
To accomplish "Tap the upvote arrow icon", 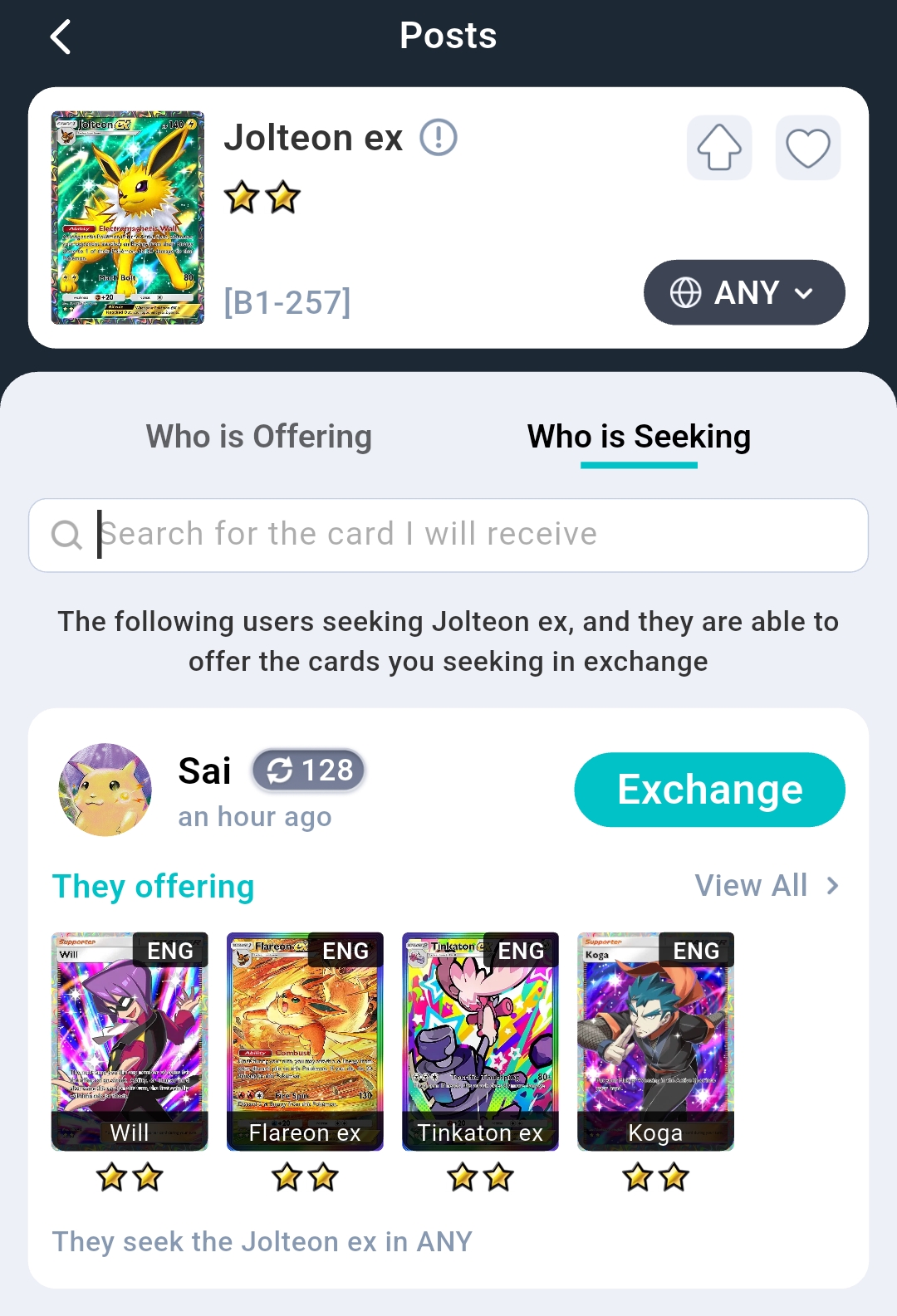I will (x=719, y=148).
